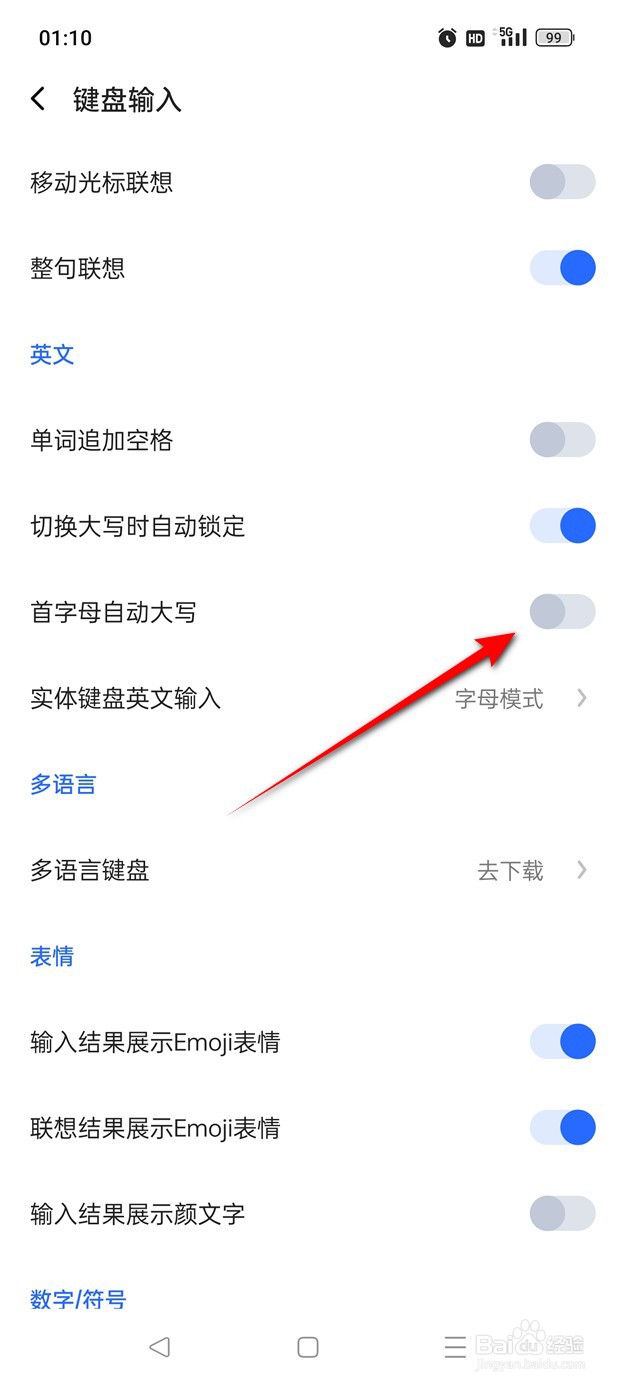Turn on 首字母自动大写
The width and height of the screenshot is (620, 1386).
tap(562, 612)
